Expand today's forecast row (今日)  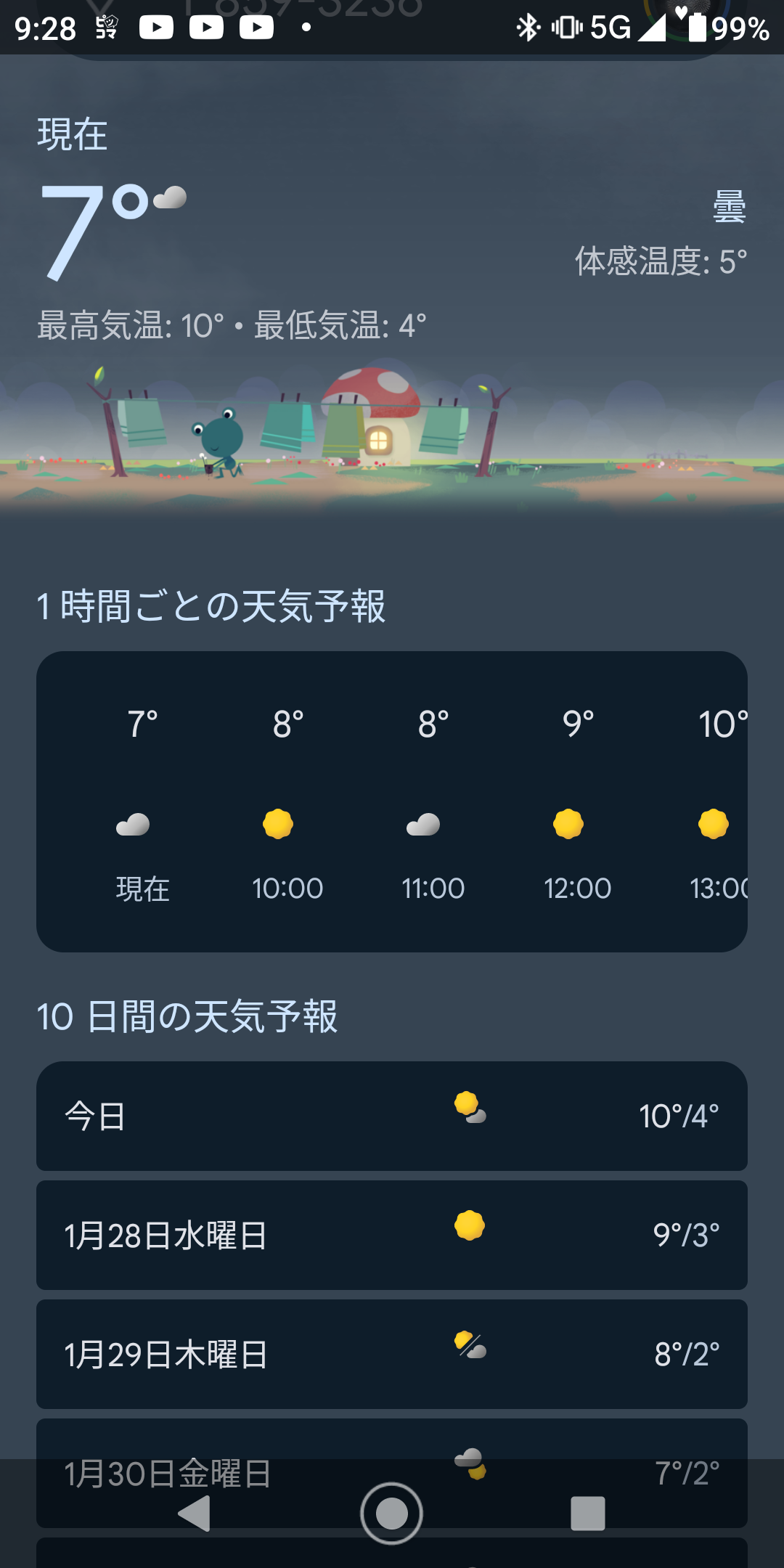pyautogui.click(x=392, y=1116)
